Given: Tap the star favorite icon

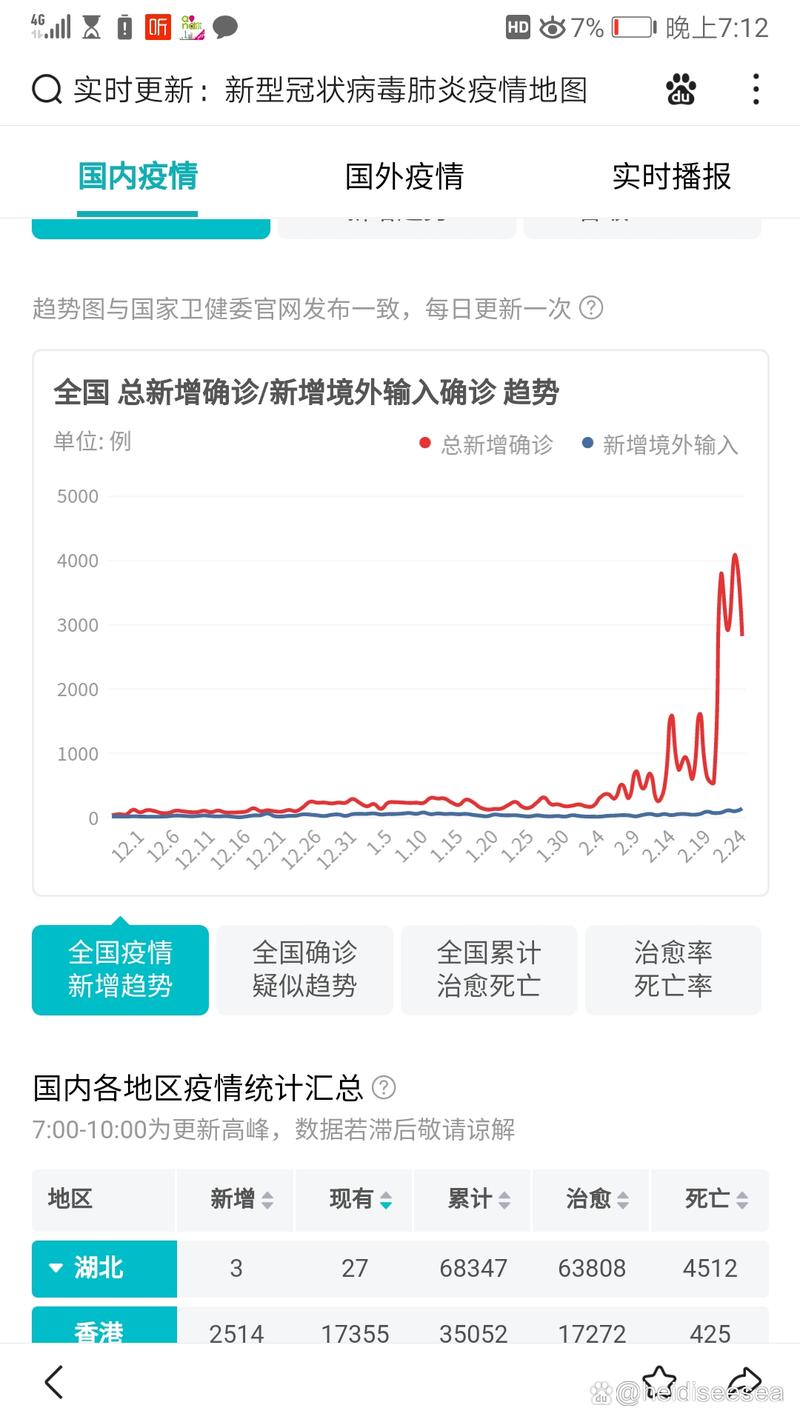Looking at the screenshot, I should coord(660,1383).
